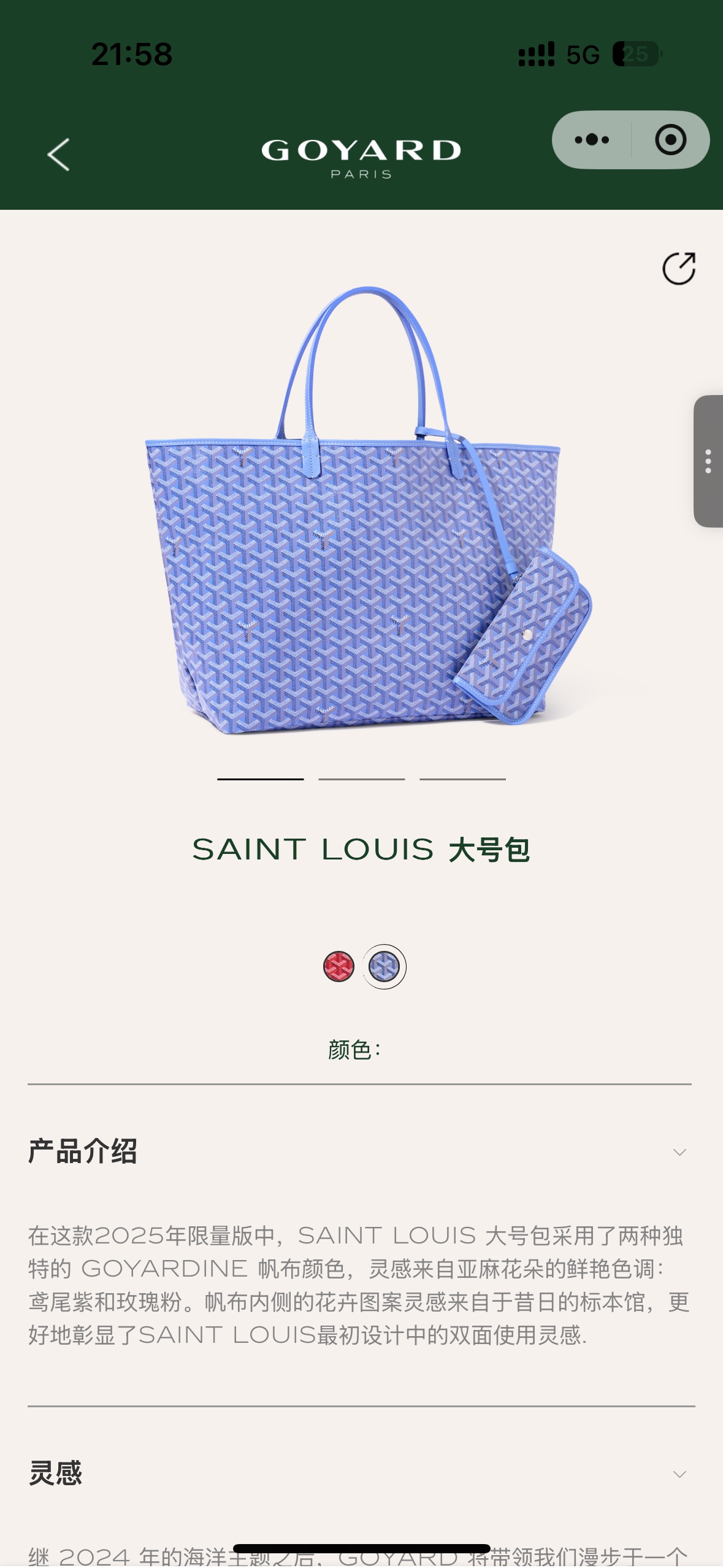Select the blue-purple color swatch

point(384,967)
